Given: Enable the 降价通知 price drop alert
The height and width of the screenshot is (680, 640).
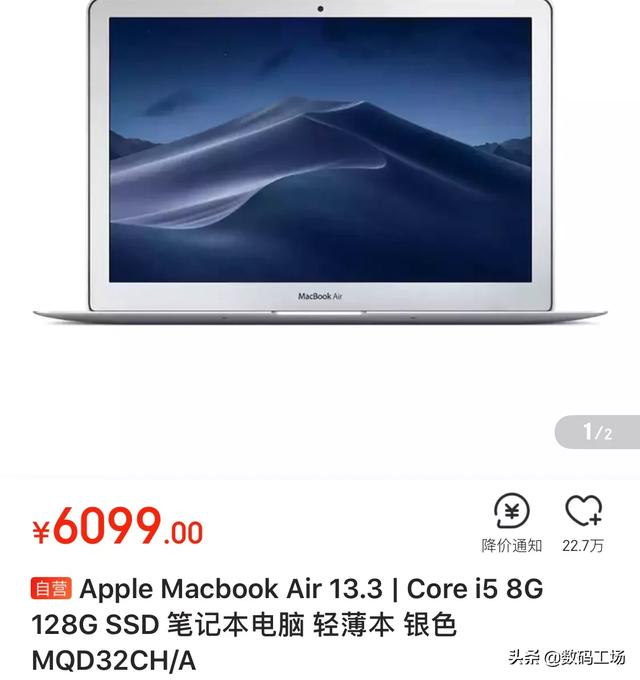Looking at the screenshot, I should tap(511, 522).
